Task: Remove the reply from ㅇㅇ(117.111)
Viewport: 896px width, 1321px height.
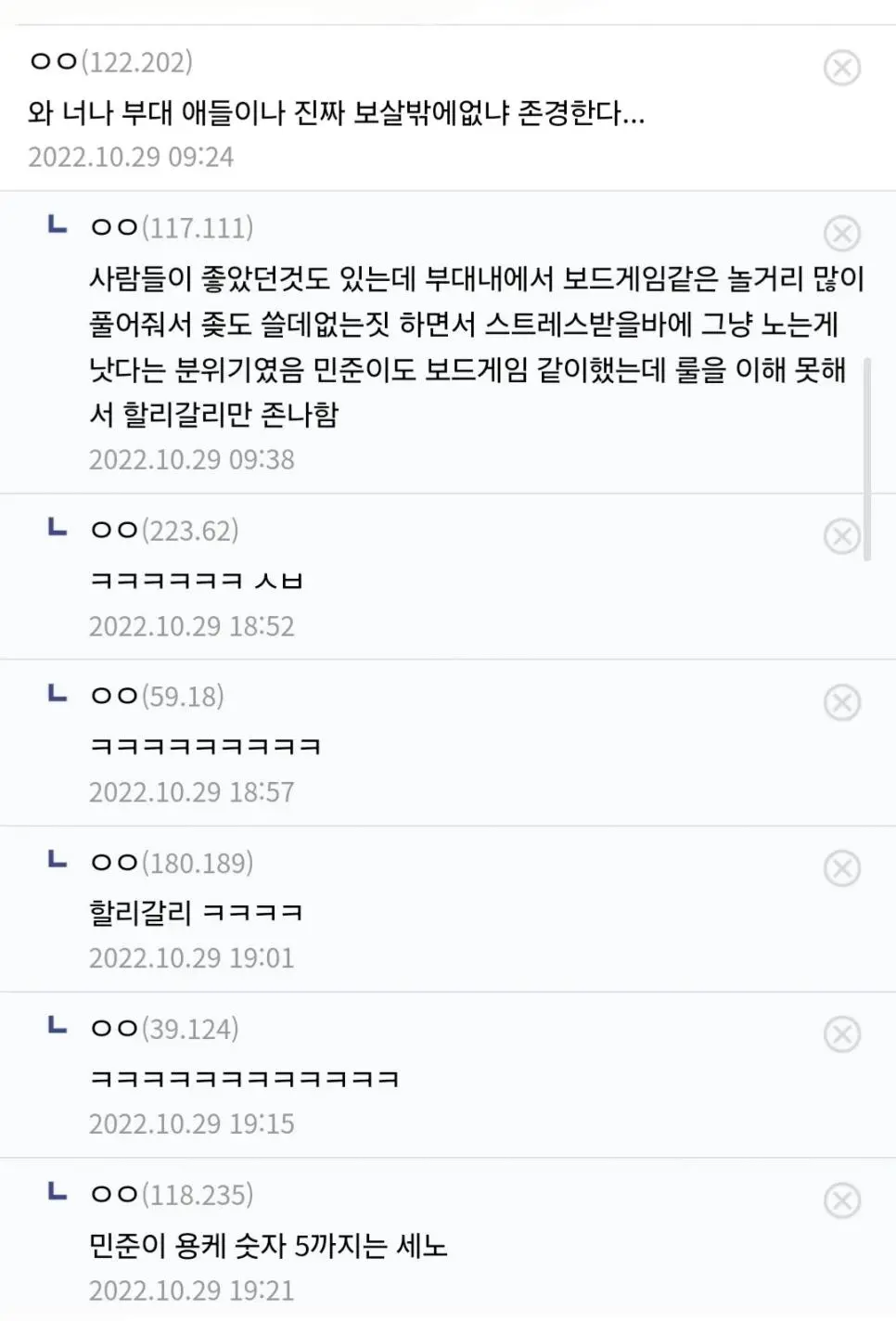Action: point(841,234)
